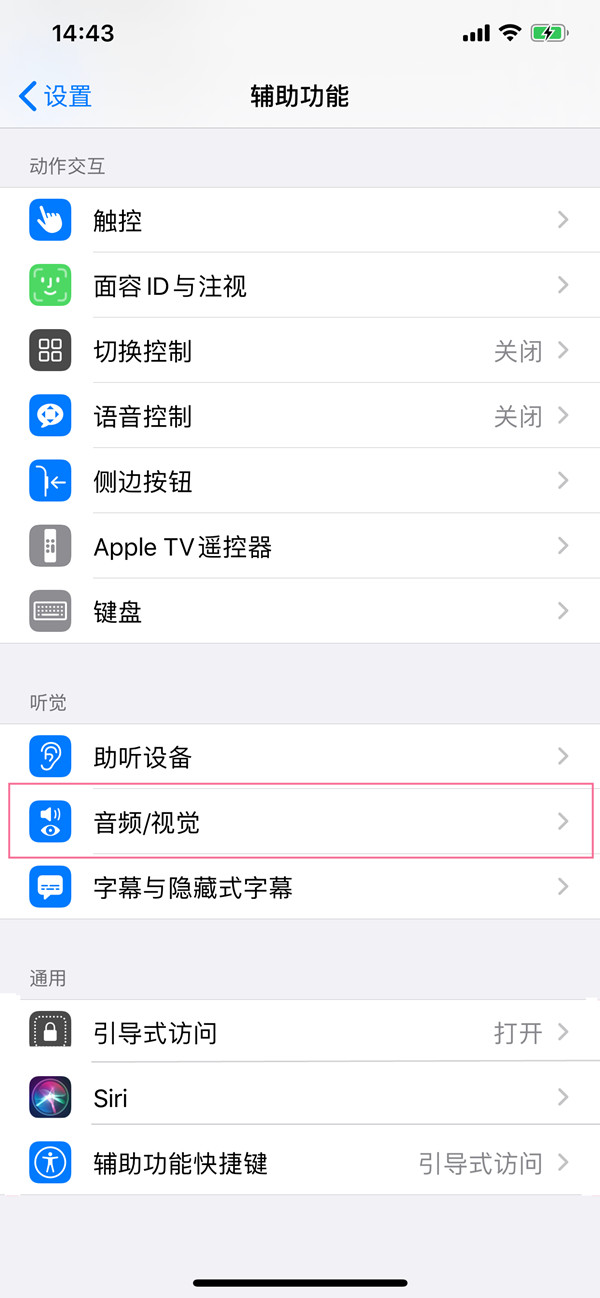Open 辅助功能快捷键 settings
The width and height of the screenshot is (600, 1298).
point(300,1162)
